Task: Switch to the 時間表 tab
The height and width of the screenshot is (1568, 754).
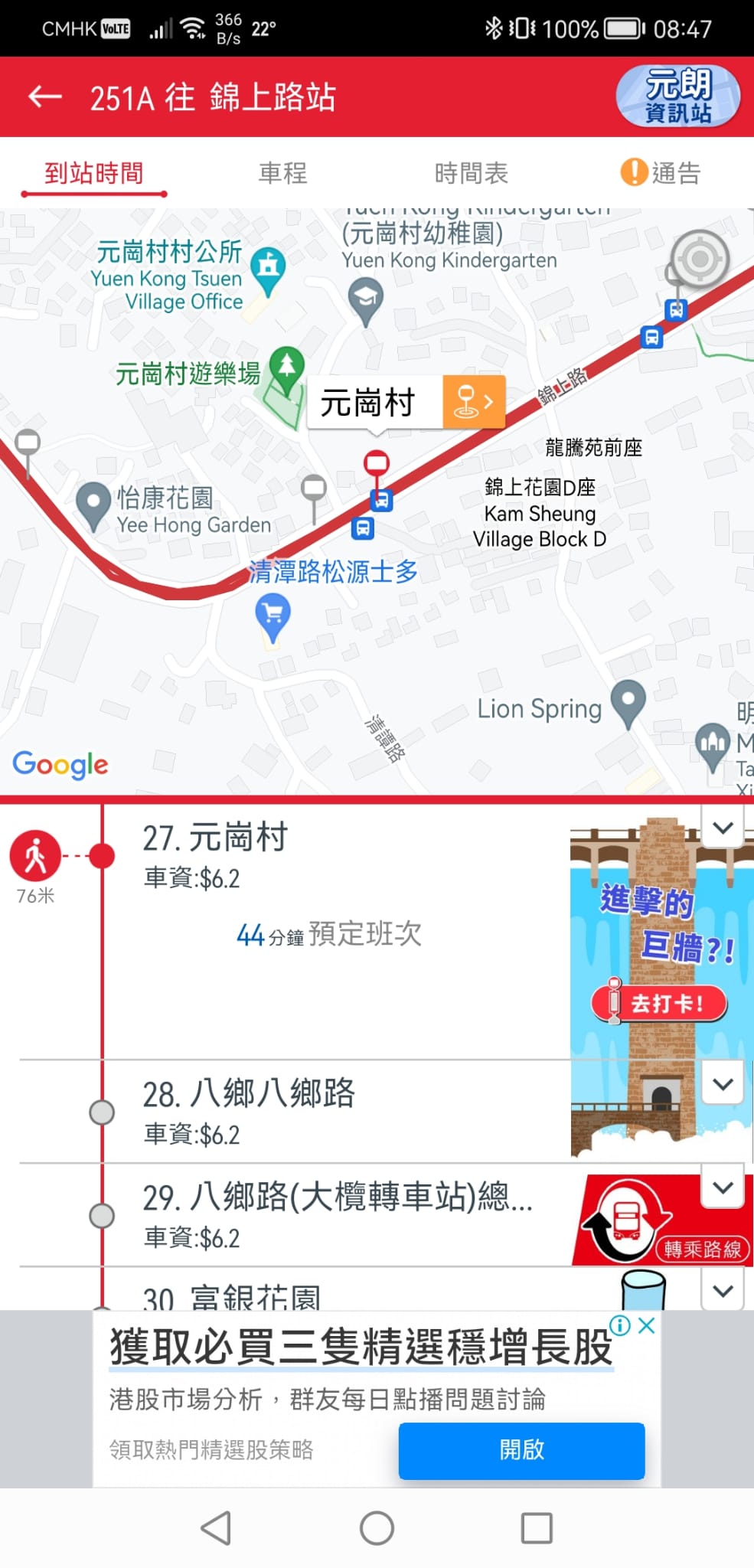Action: pos(471,173)
